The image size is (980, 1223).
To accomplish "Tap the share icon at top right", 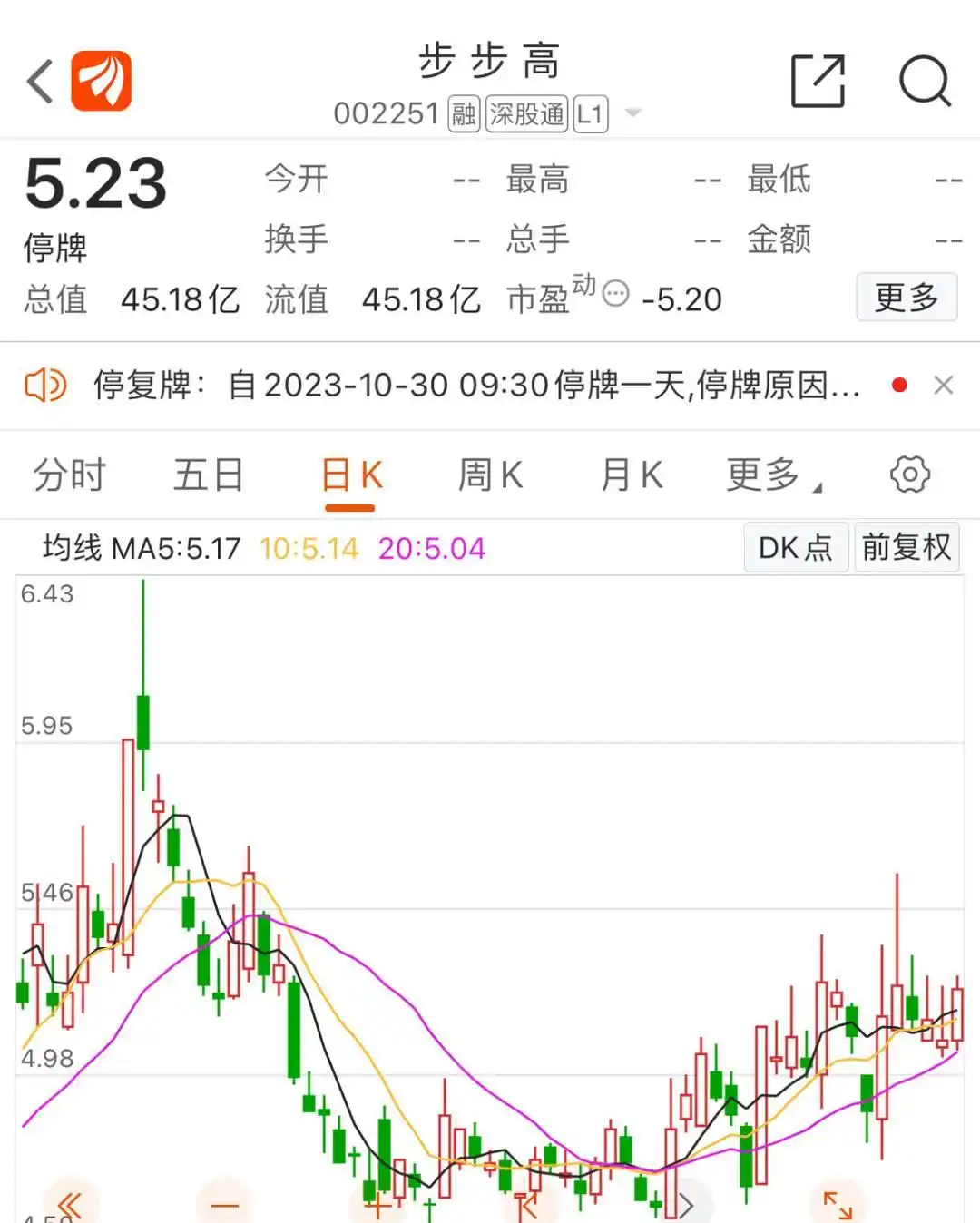I will tap(818, 80).
